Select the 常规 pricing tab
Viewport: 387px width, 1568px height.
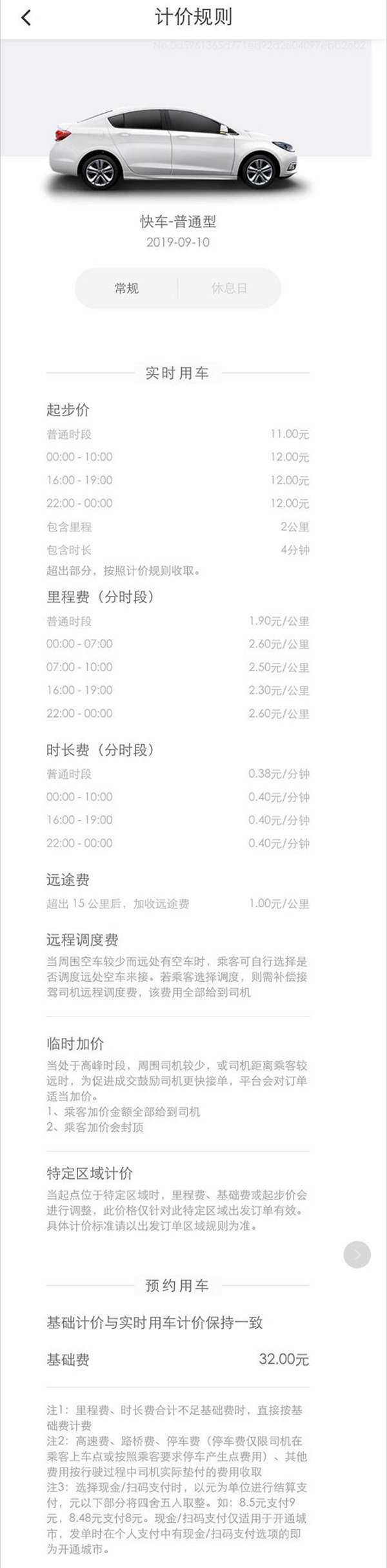126,288
